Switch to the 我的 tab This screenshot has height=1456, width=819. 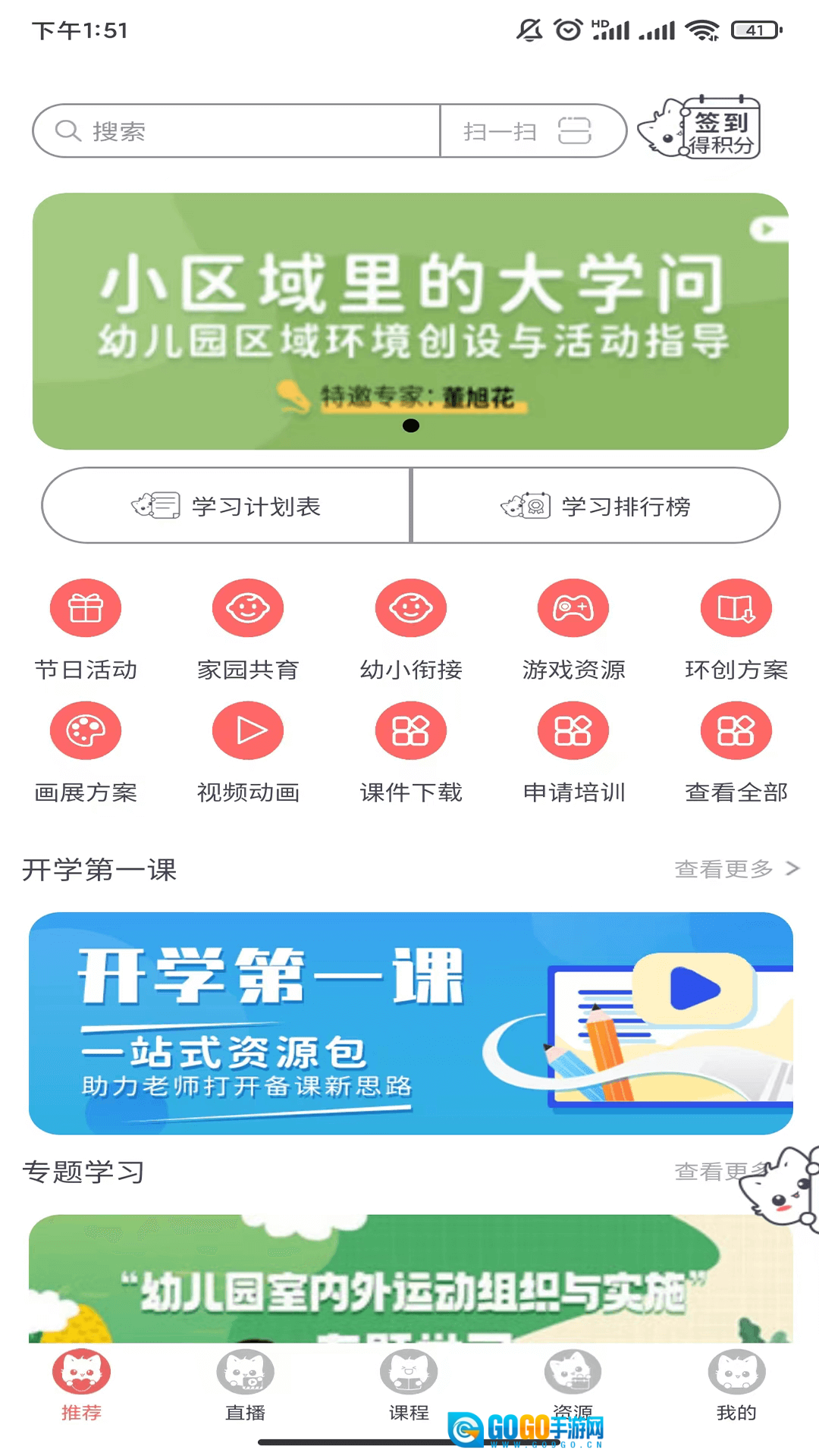[736, 1384]
